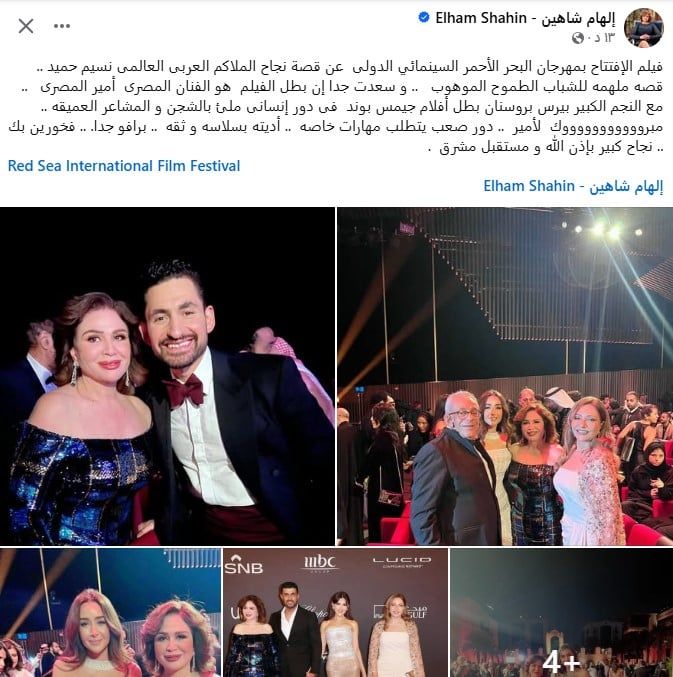Open the tagged Elham Shahin name link below the text

click(573, 186)
